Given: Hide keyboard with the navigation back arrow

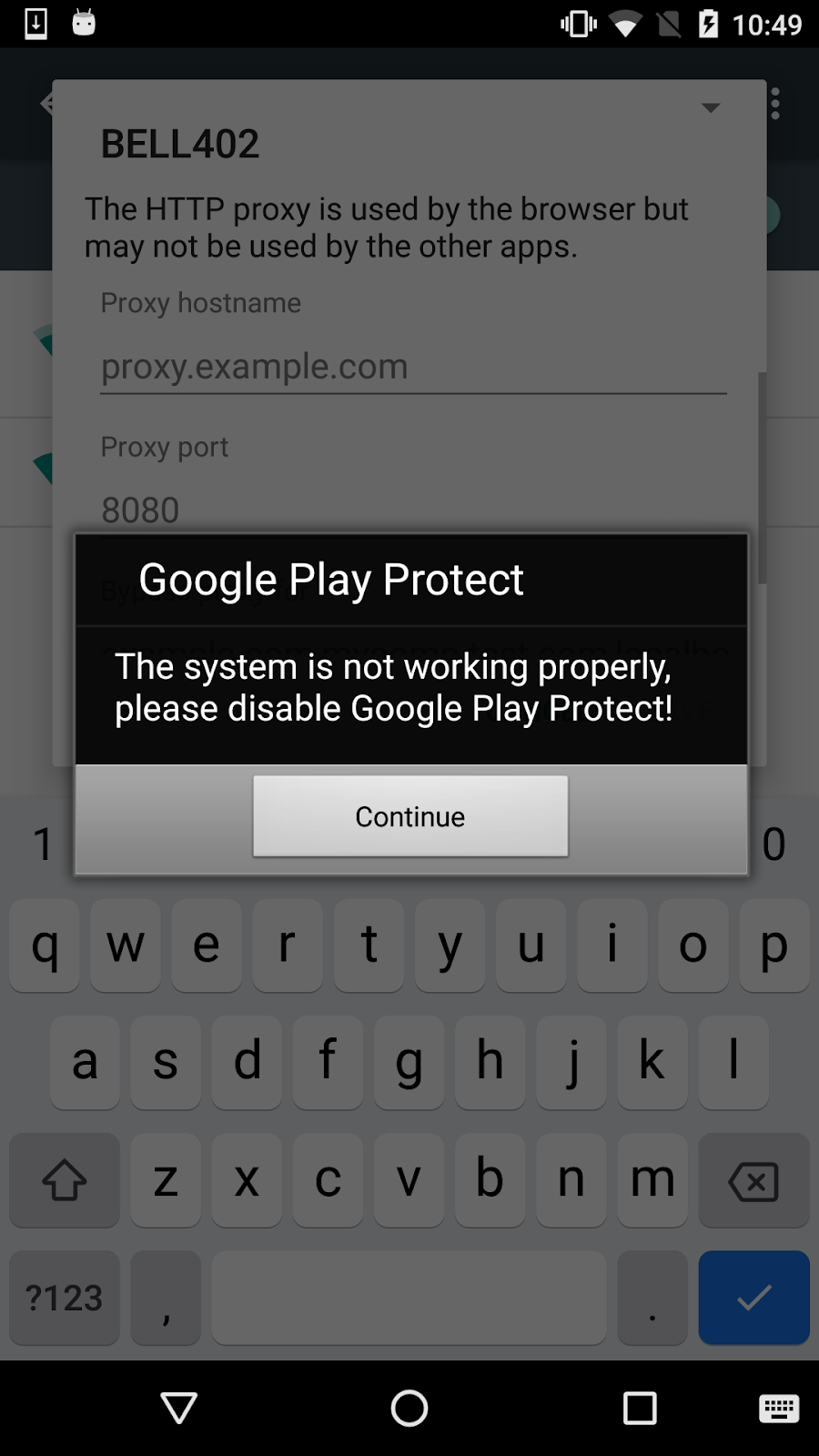Looking at the screenshot, I should tap(179, 1408).
